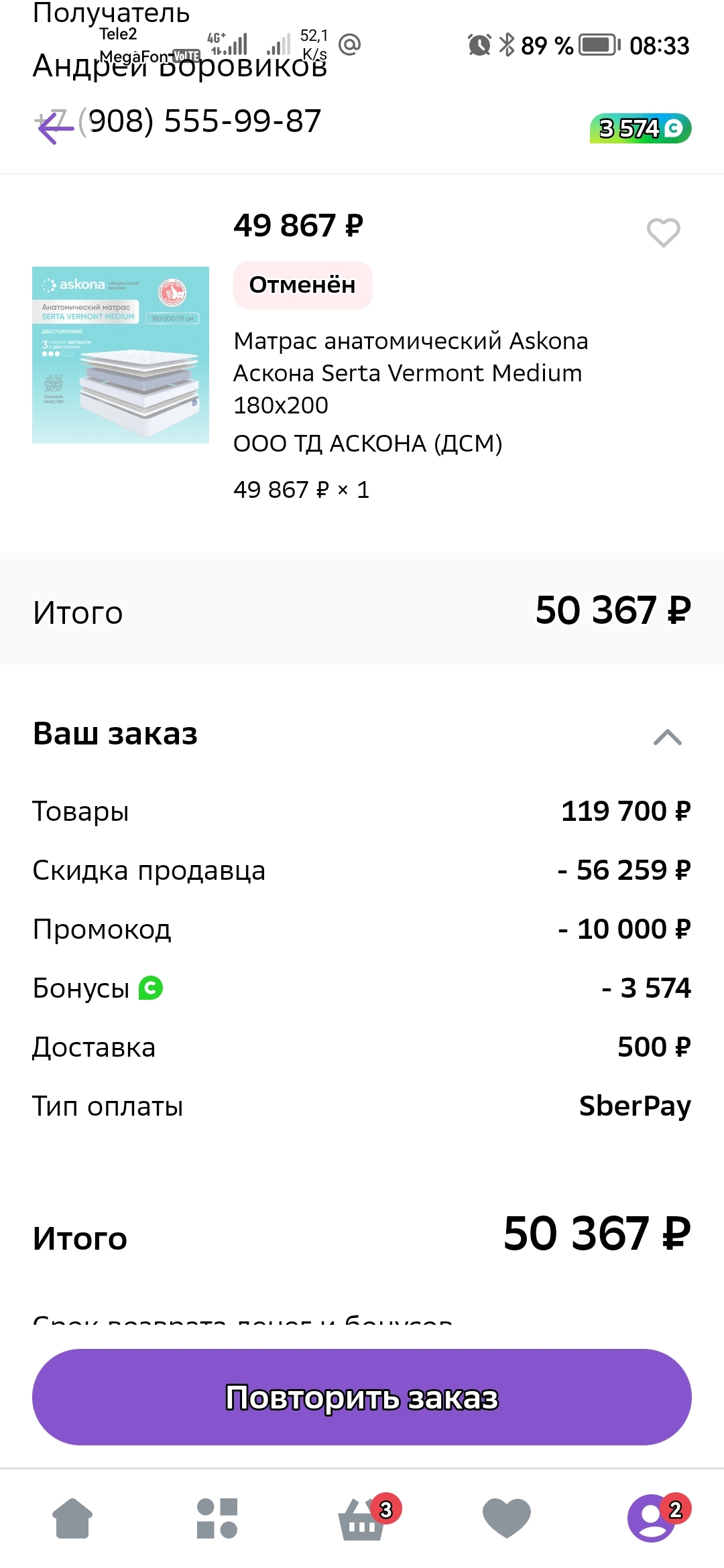Switch to the home tab
This screenshot has height=1568, width=724.
tap(72, 1518)
